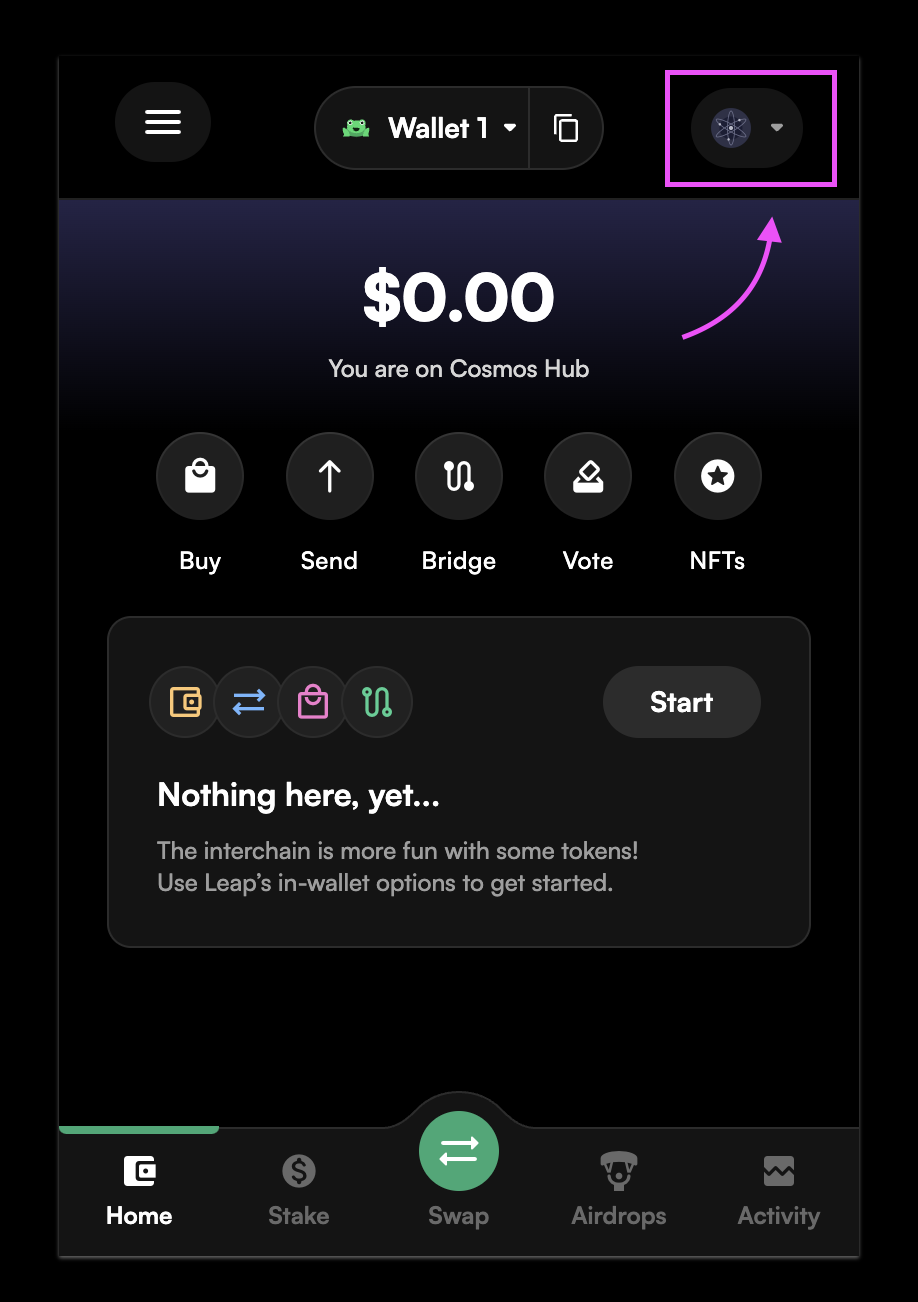View NFTs
918x1302 pixels.
[717, 477]
